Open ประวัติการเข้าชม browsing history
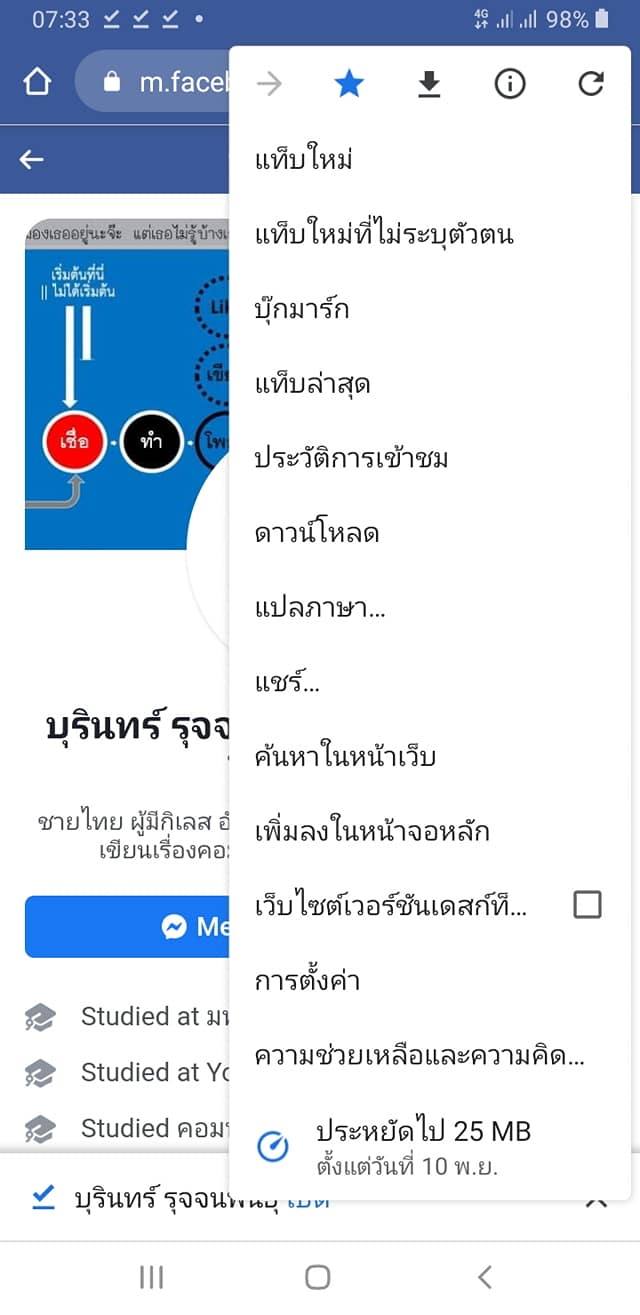The width and height of the screenshot is (640, 1315). click(x=351, y=458)
